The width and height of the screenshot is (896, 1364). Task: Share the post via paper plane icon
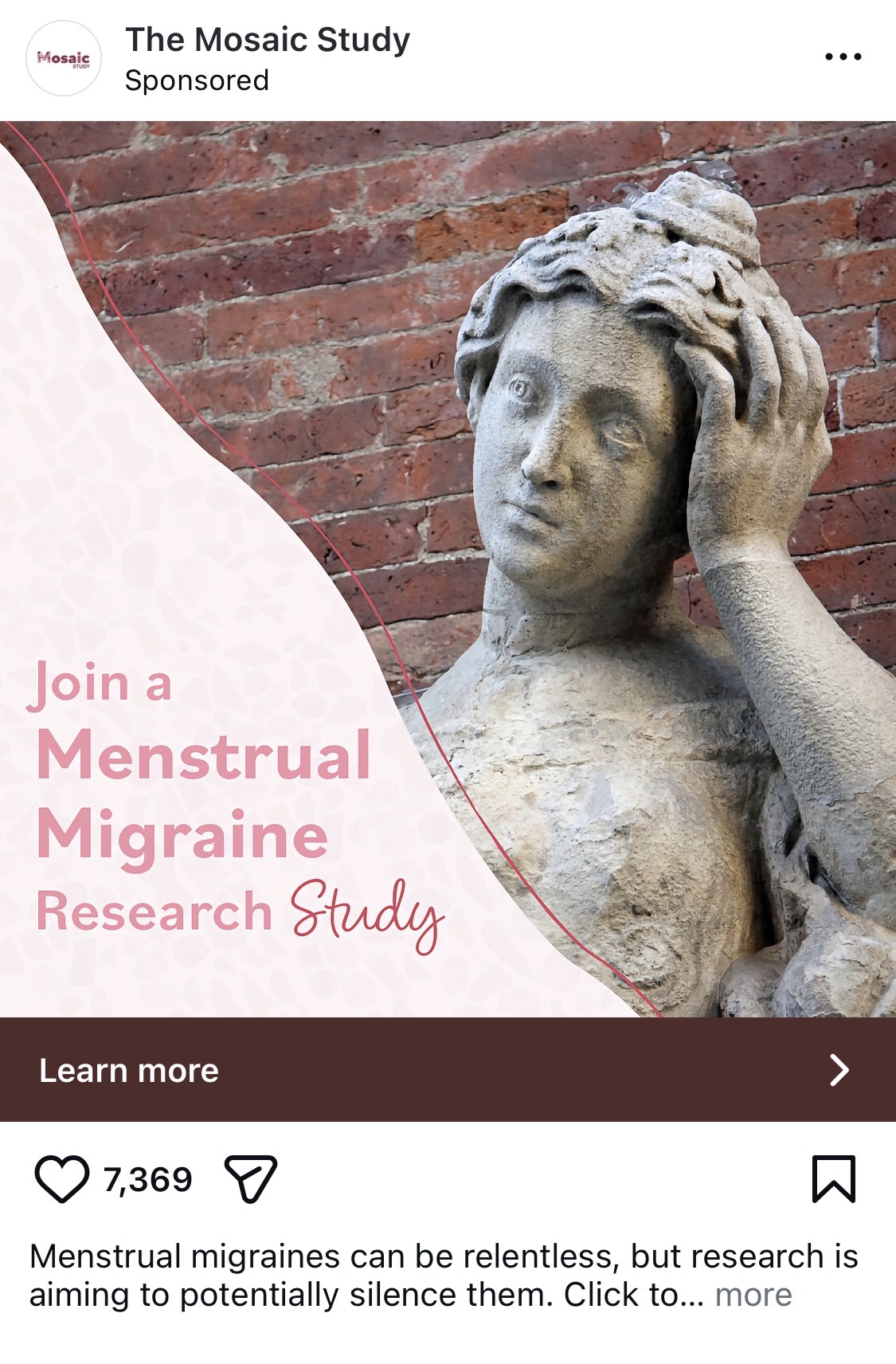(251, 1178)
